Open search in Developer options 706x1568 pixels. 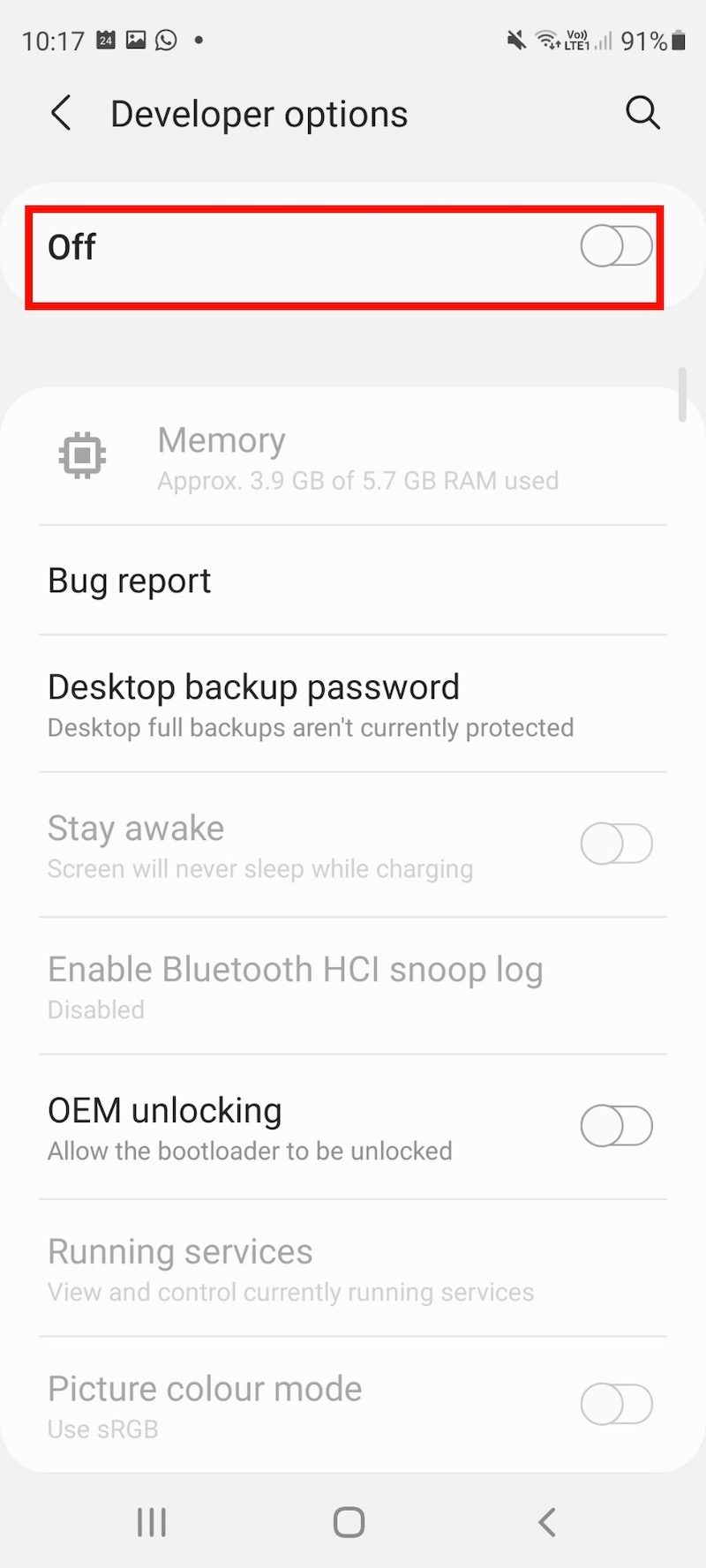(642, 113)
